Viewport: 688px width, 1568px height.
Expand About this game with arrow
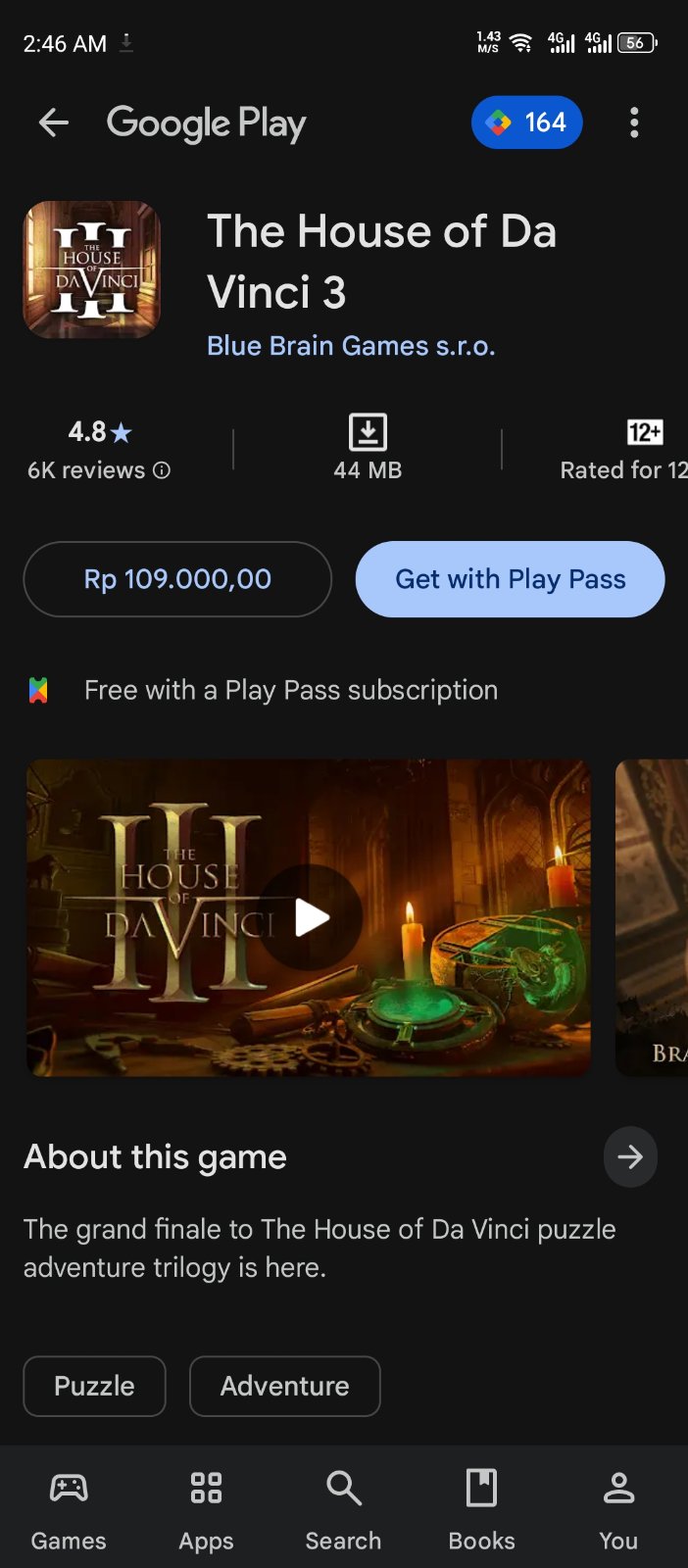click(630, 1157)
